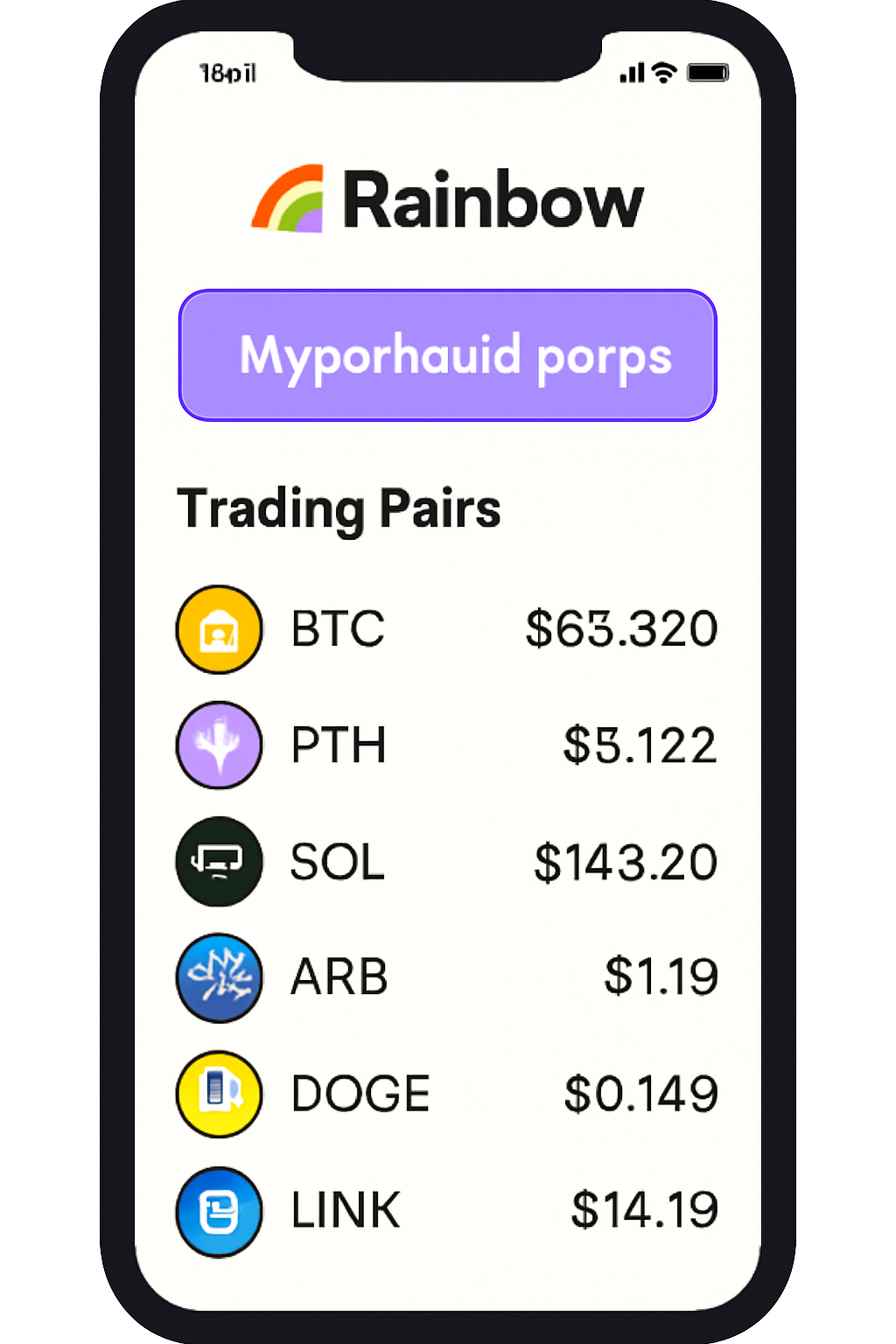
Task: Click the clock in the status bar
Action: [227, 73]
